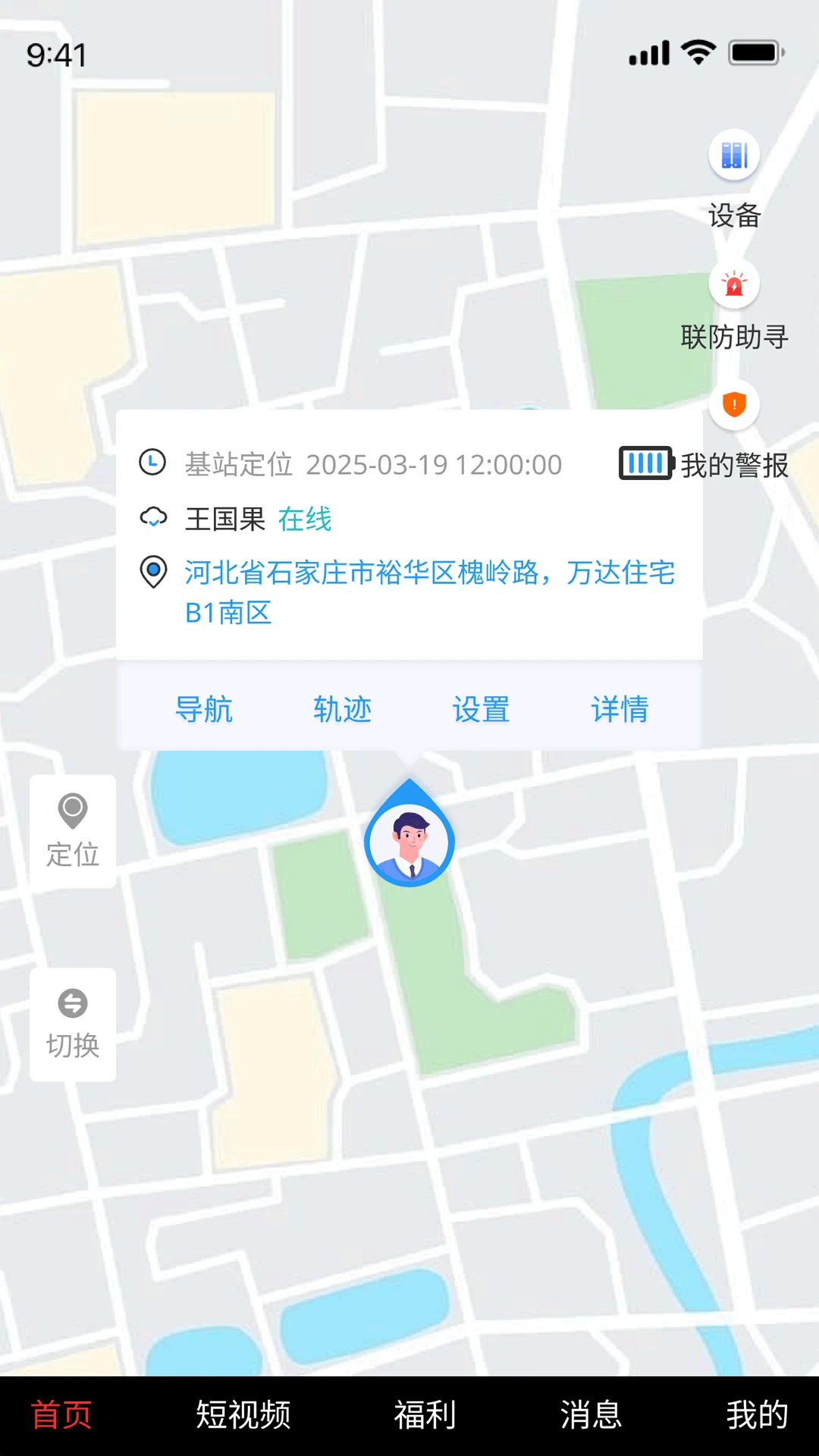Start navigation with 导航 button
Screen dimensions: 819x1456
[x=203, y=710]
